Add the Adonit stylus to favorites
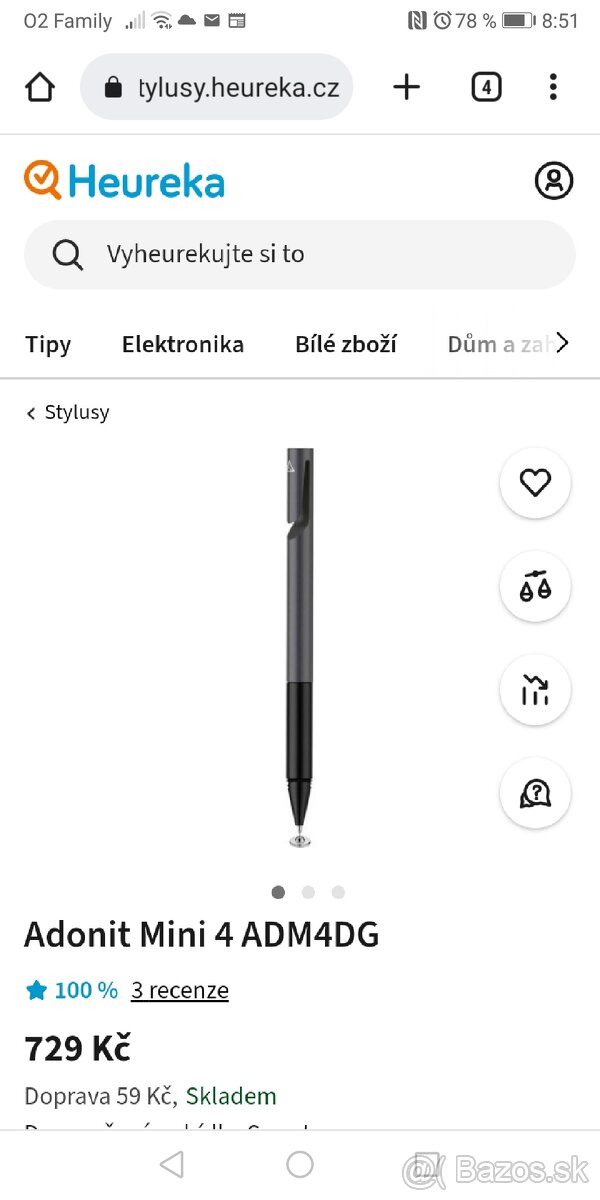The width and height of the screenshot is (600, 1200). 535,483
